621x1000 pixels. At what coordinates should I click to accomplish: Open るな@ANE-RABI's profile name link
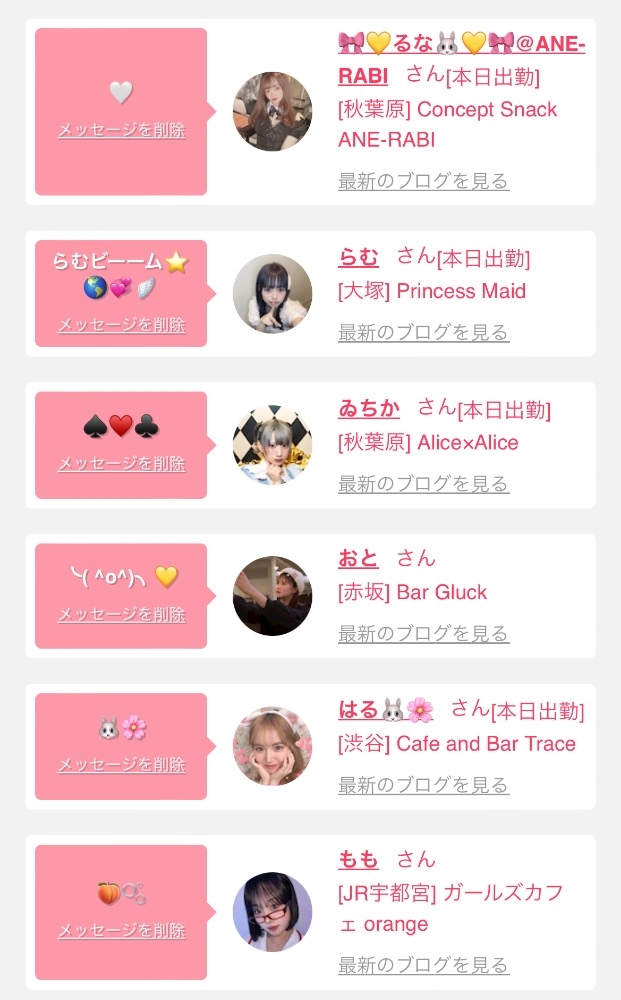tap(461, 59)
